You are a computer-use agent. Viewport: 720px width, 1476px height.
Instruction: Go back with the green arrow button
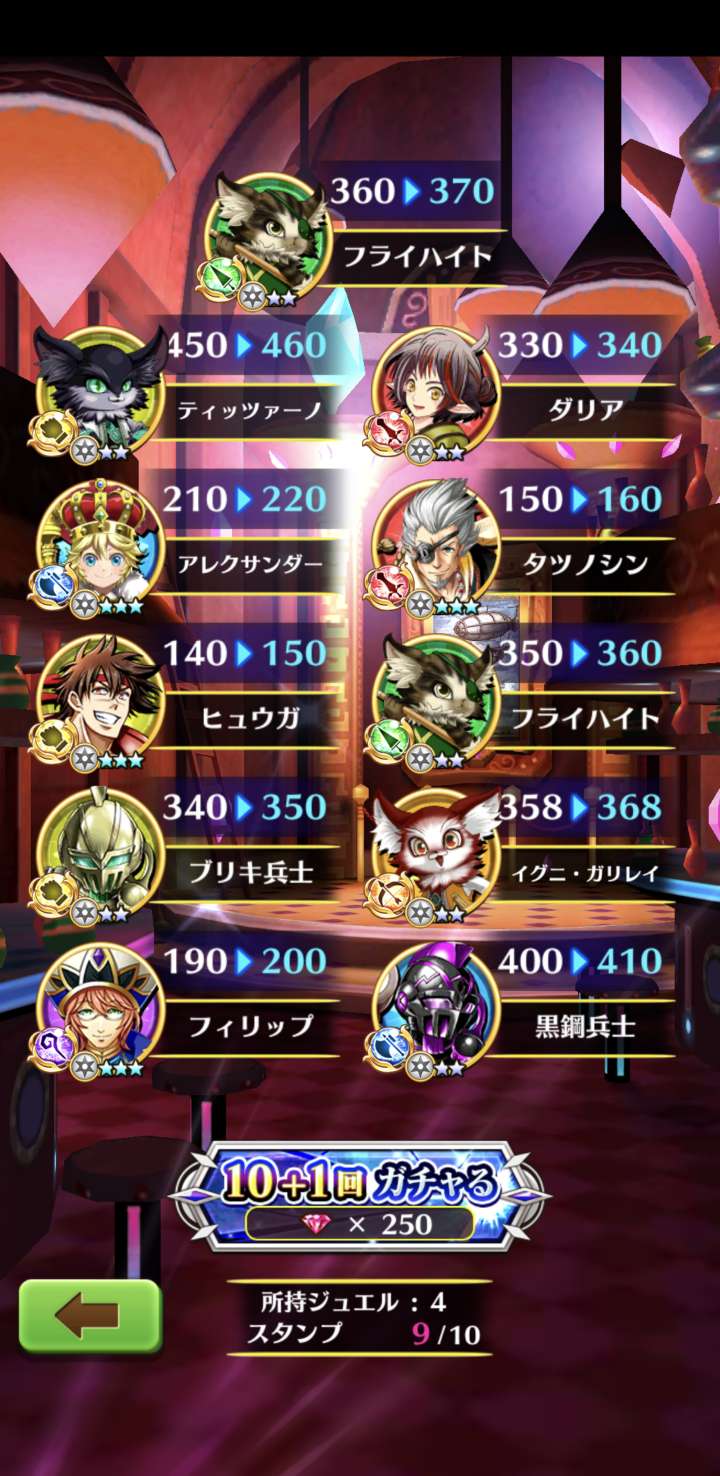coord(90,1316)
